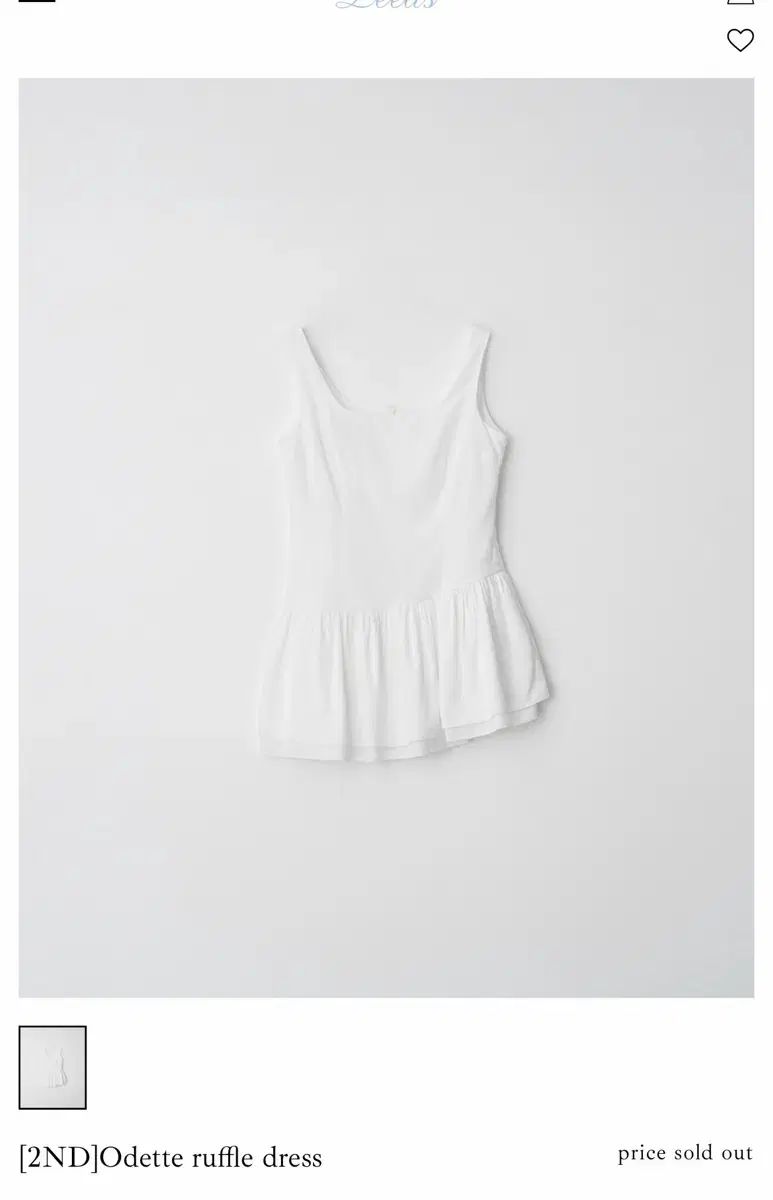
Task: Add the dress to wishlist with heart icon
Action: click(x=740, y=40)
